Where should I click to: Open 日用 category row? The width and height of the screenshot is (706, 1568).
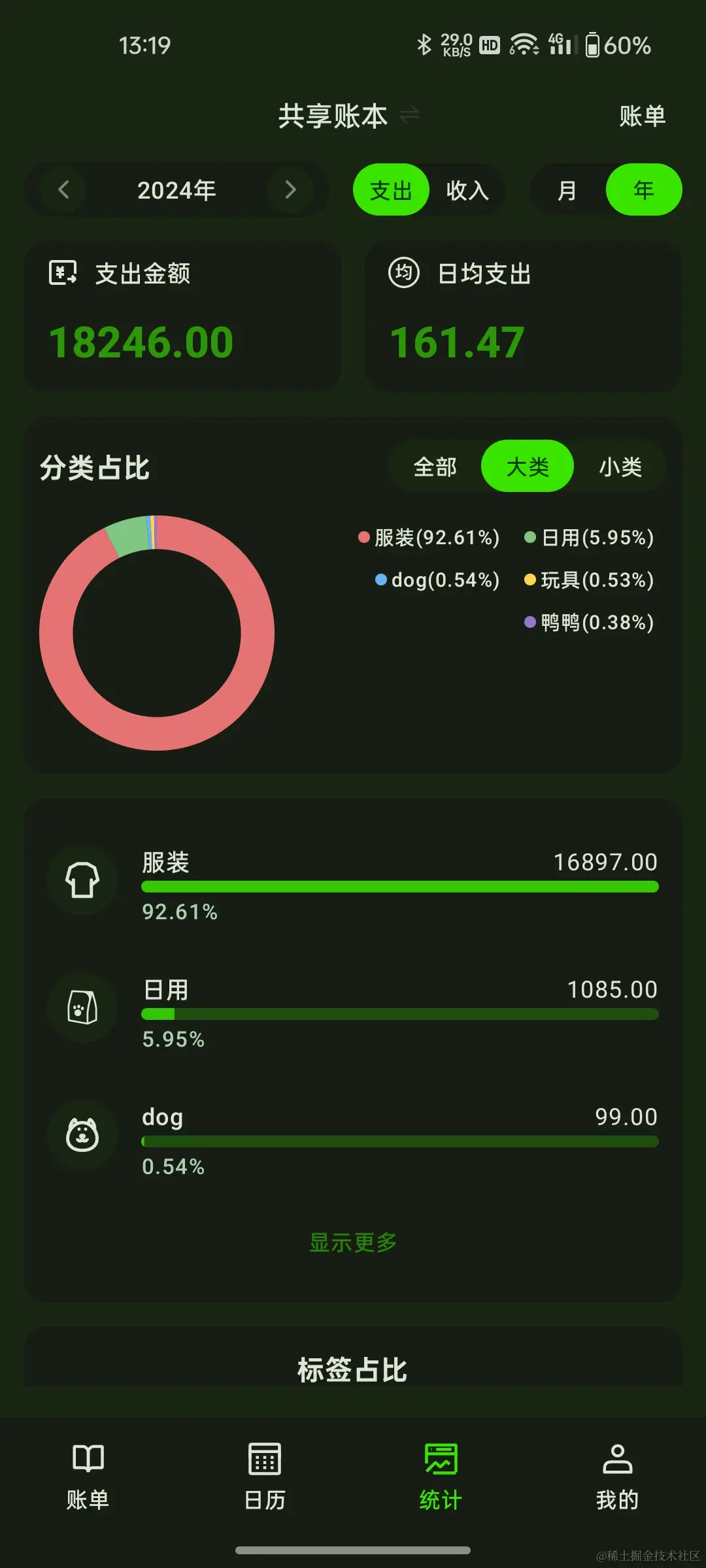tap(353, 1011)
